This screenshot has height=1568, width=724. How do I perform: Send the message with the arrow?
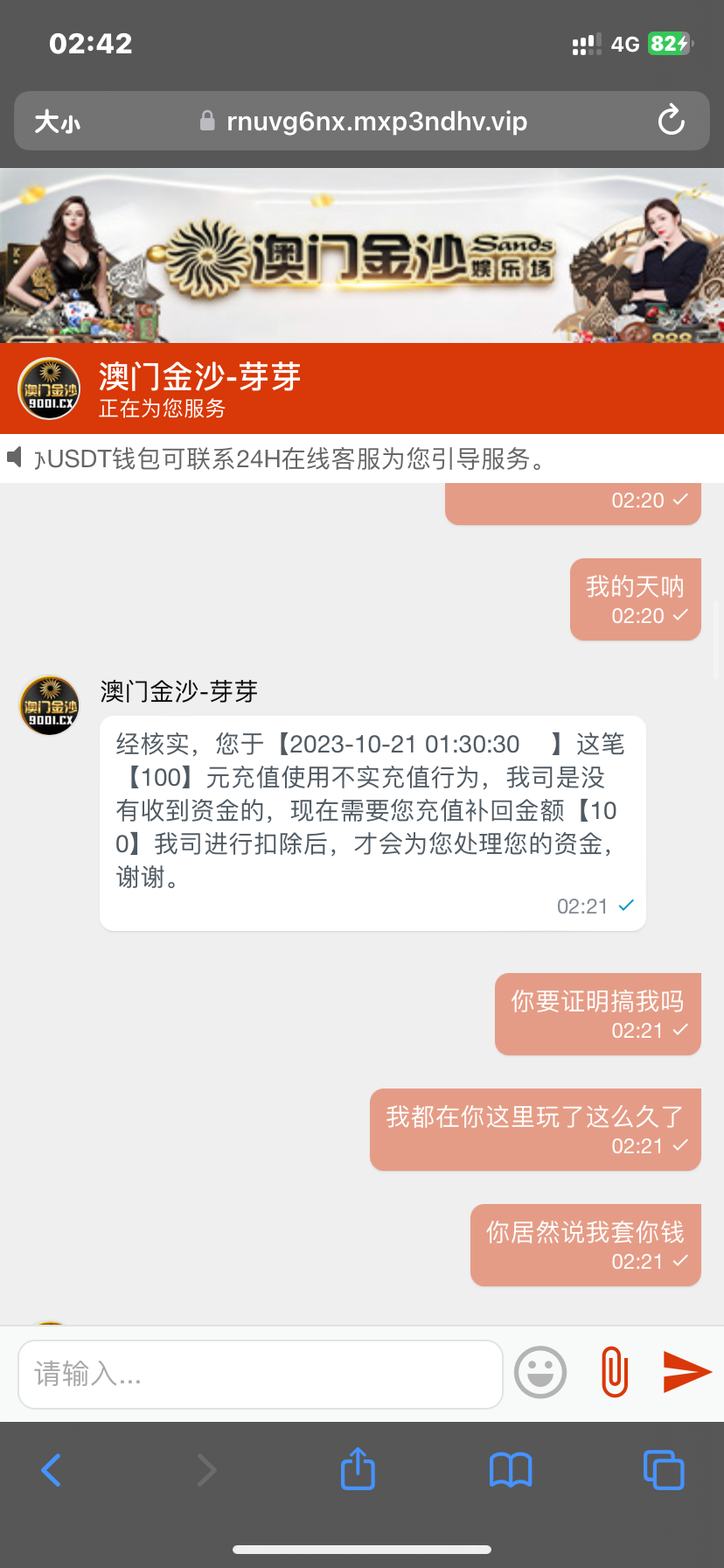(x=686, y=1371)
